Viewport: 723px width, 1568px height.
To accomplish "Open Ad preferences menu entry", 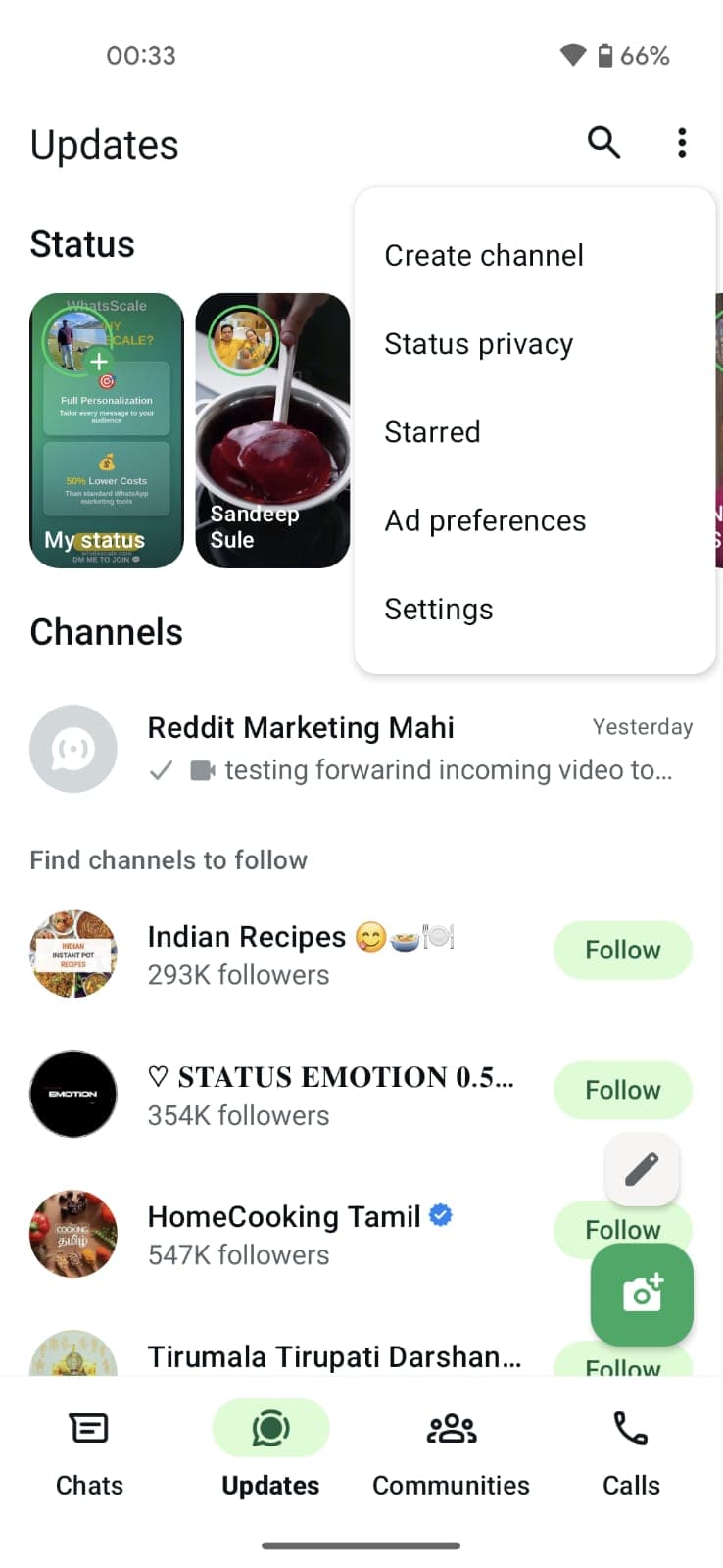I will (x=485, y=520).
